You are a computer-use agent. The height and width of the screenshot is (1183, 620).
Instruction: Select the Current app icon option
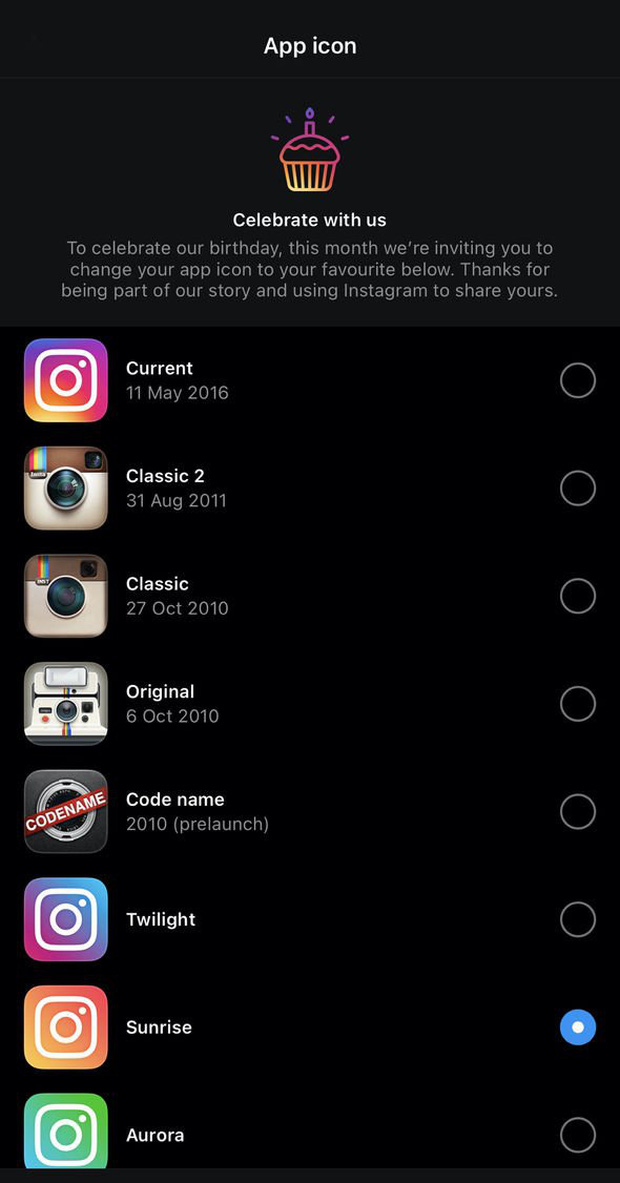[x=577, y=380]
